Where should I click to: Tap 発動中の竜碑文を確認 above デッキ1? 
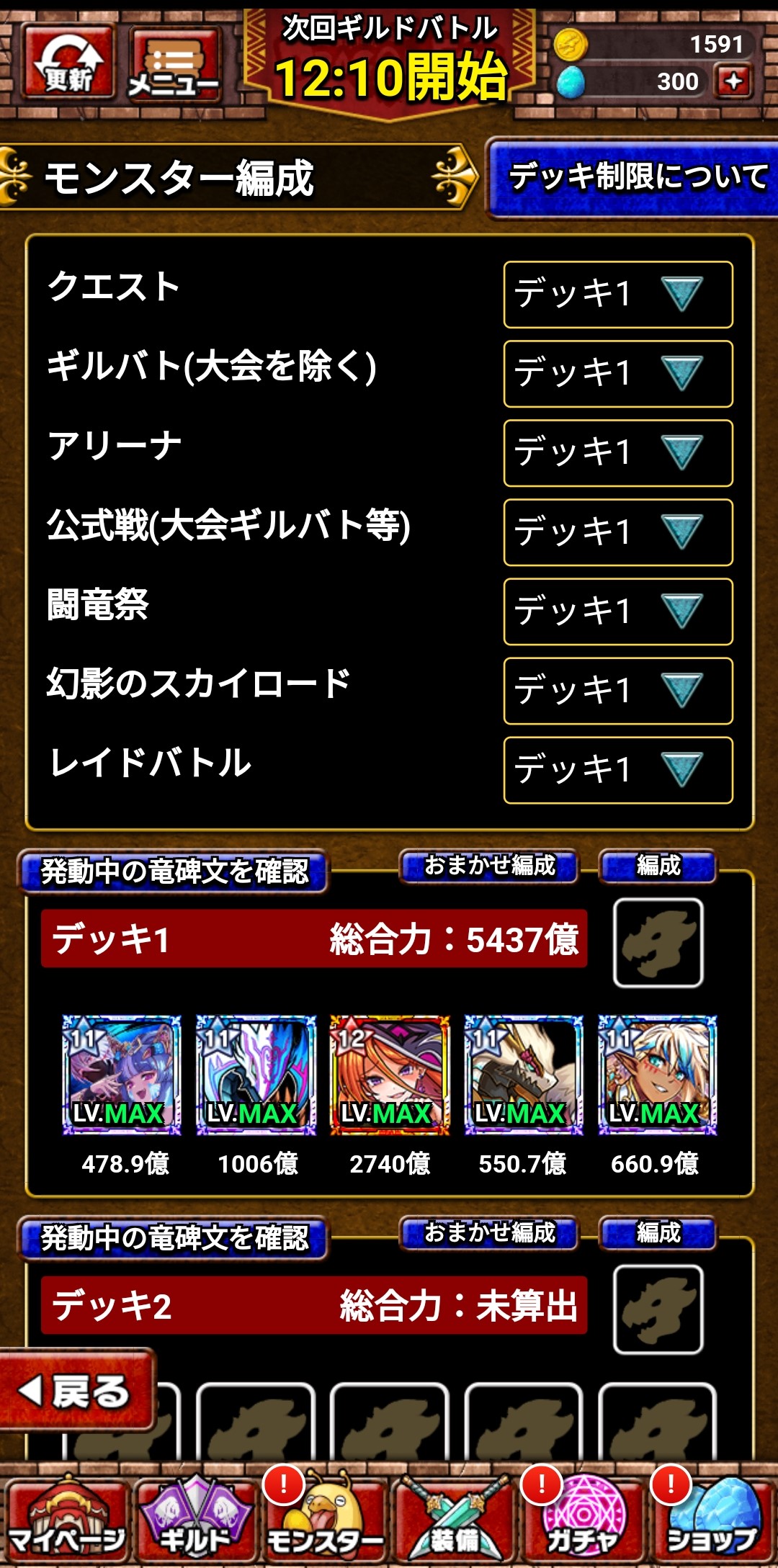click(x=174, y=872)
